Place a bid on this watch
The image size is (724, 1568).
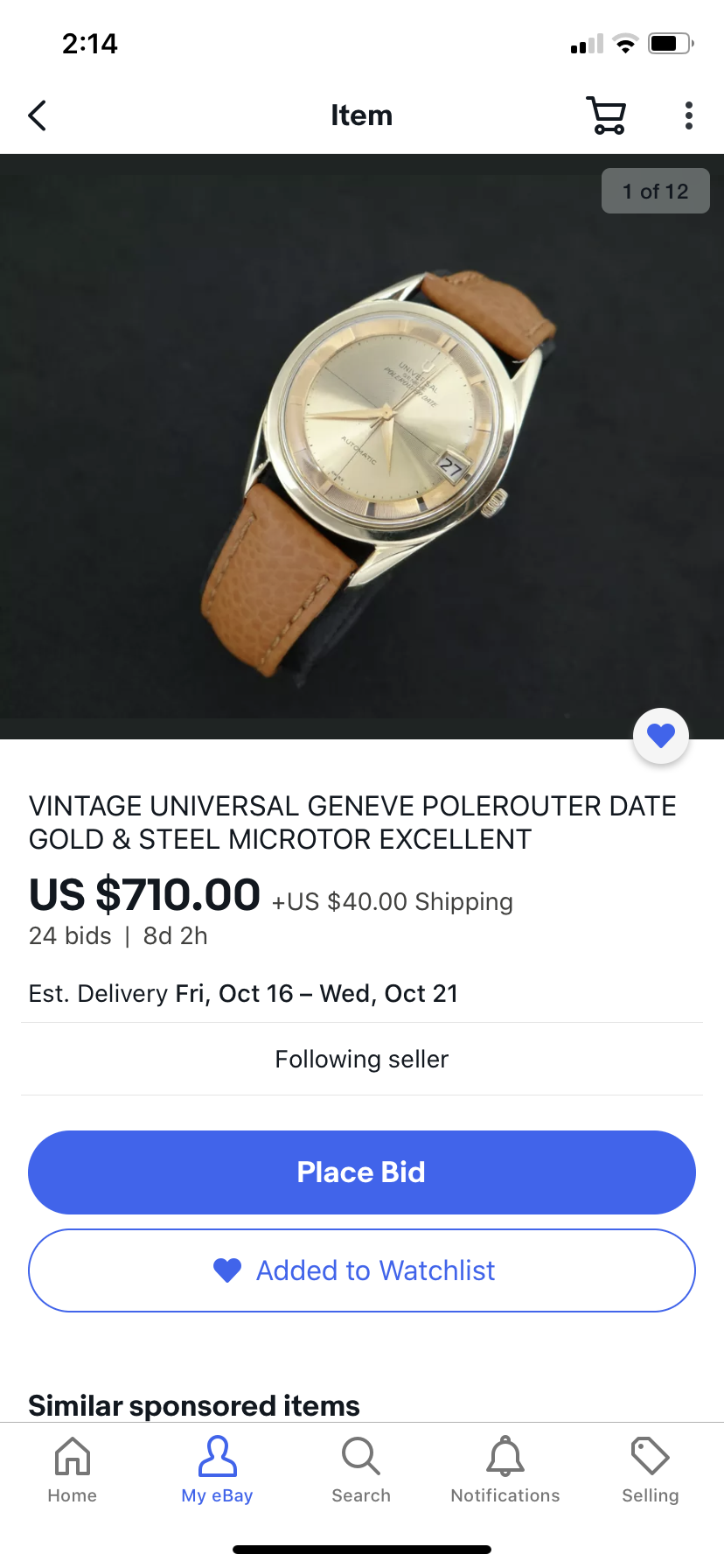[362, 1172]
